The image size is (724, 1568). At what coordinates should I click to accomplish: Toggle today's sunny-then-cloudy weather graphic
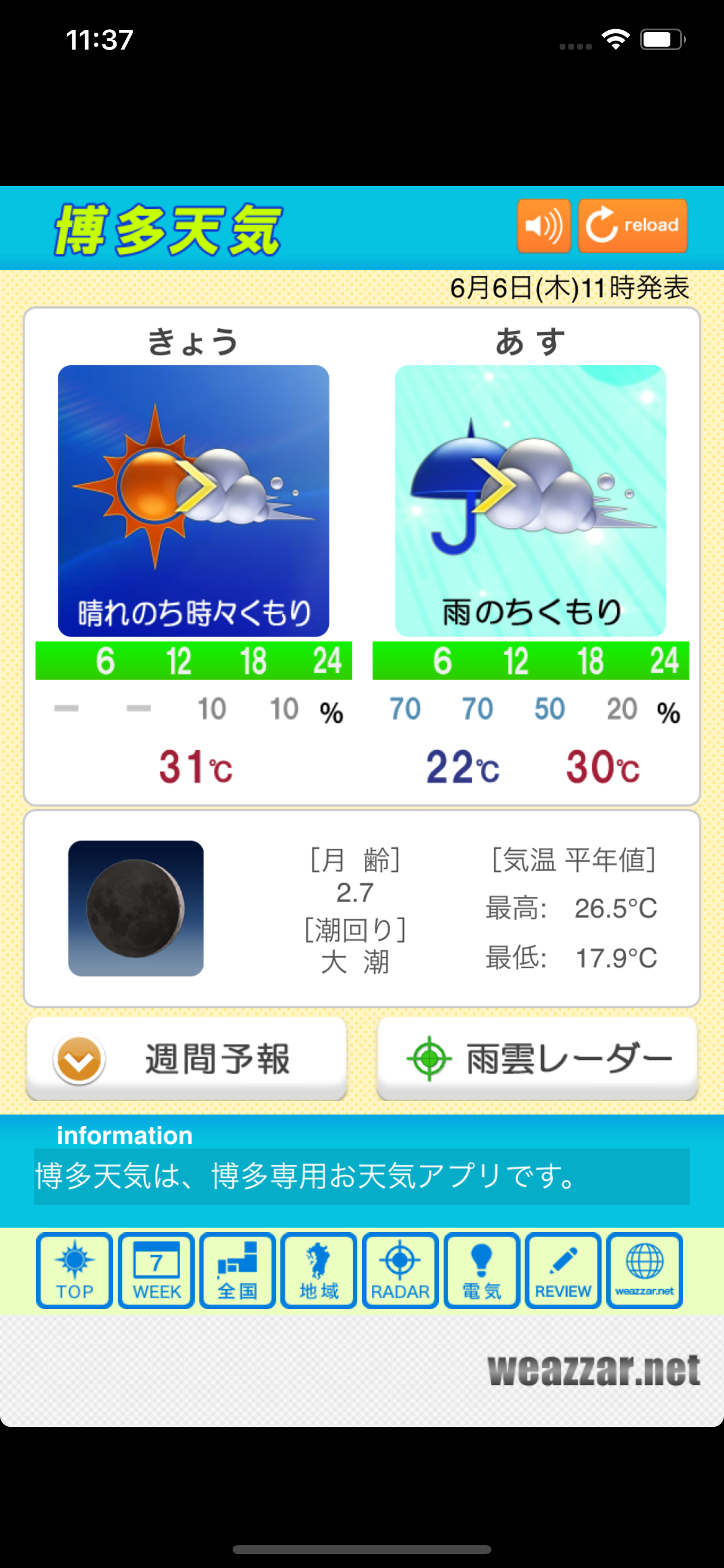(x=194, y=499)
